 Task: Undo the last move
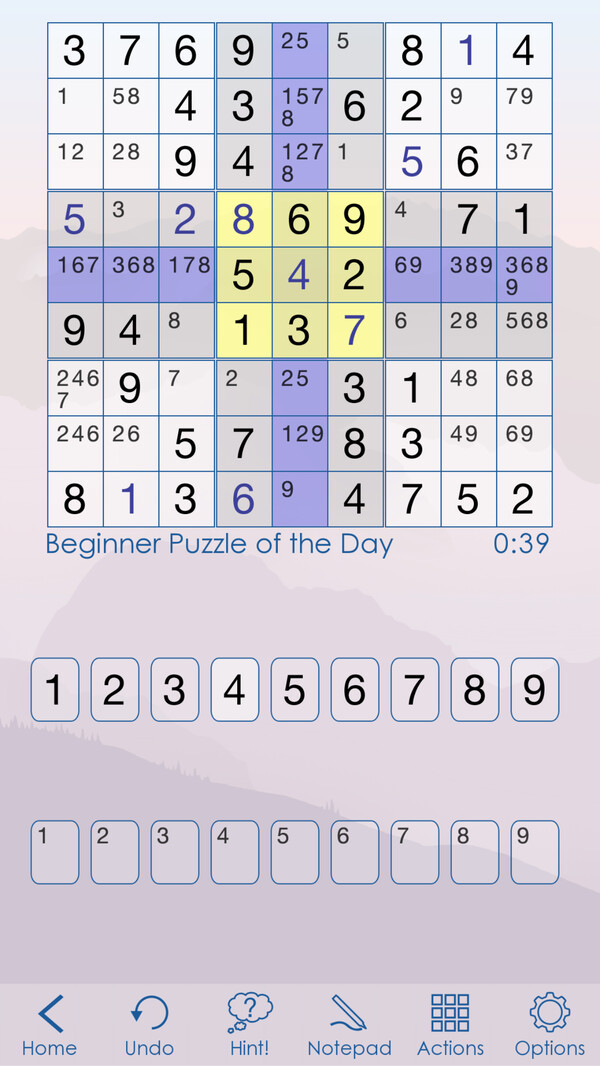click(149, 1025)
